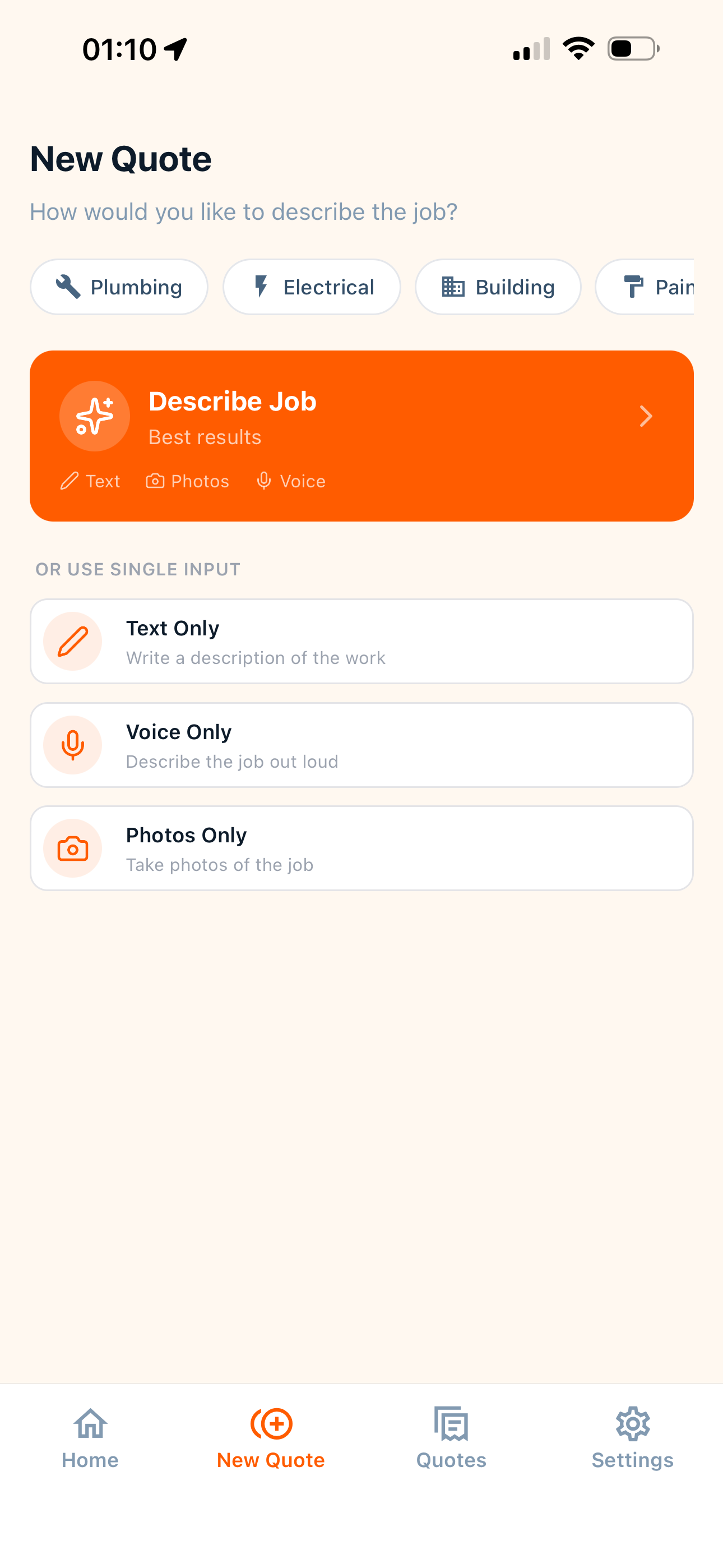Open the Describe Job card
This screenshot has height=1568, width=723.
361,435
